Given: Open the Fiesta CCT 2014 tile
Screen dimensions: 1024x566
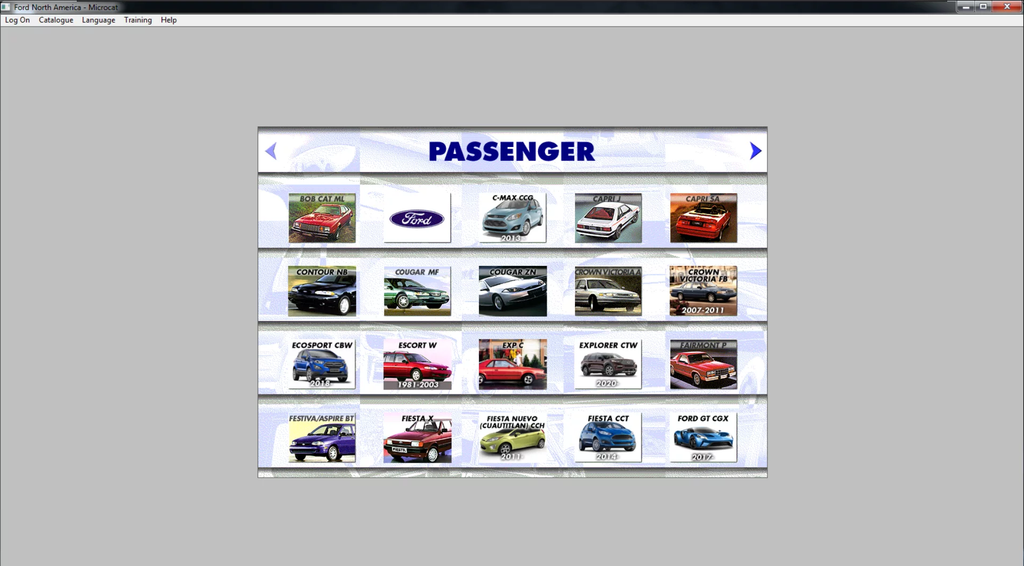Looking at the screenshot, I should tap(608, 438).
